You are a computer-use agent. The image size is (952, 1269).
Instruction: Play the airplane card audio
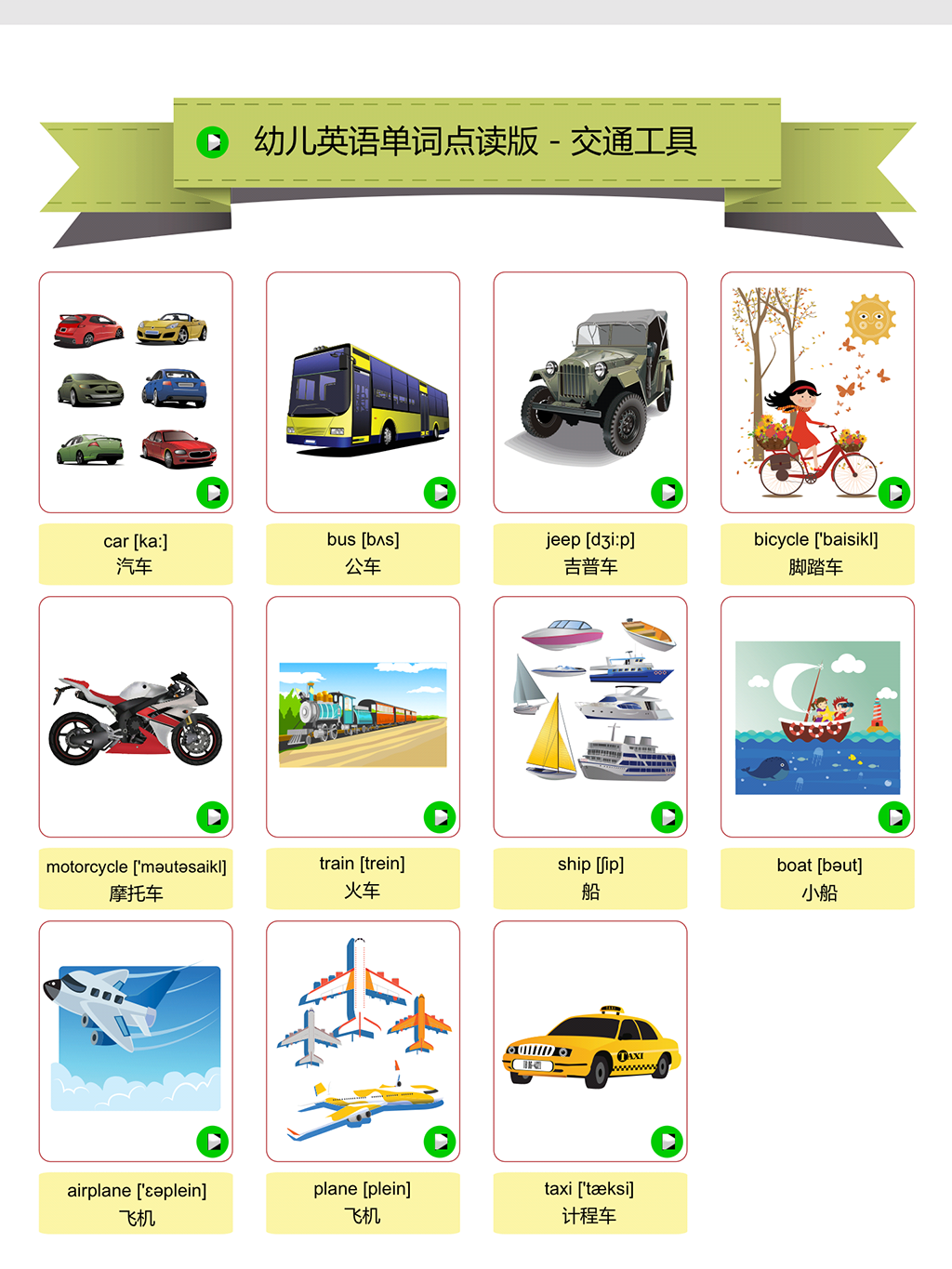click(x=213, y=1141)
